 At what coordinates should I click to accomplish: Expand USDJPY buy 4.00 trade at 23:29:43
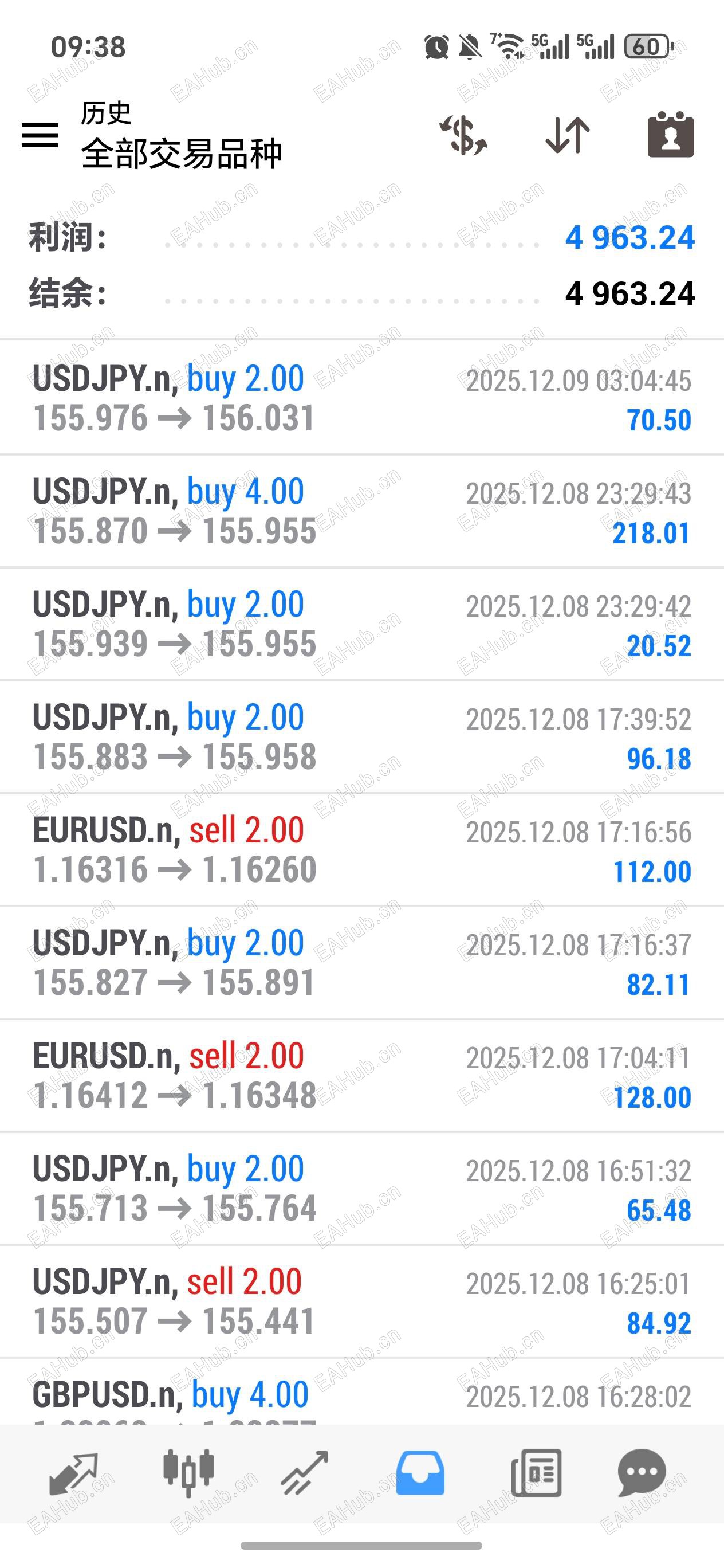362,511
